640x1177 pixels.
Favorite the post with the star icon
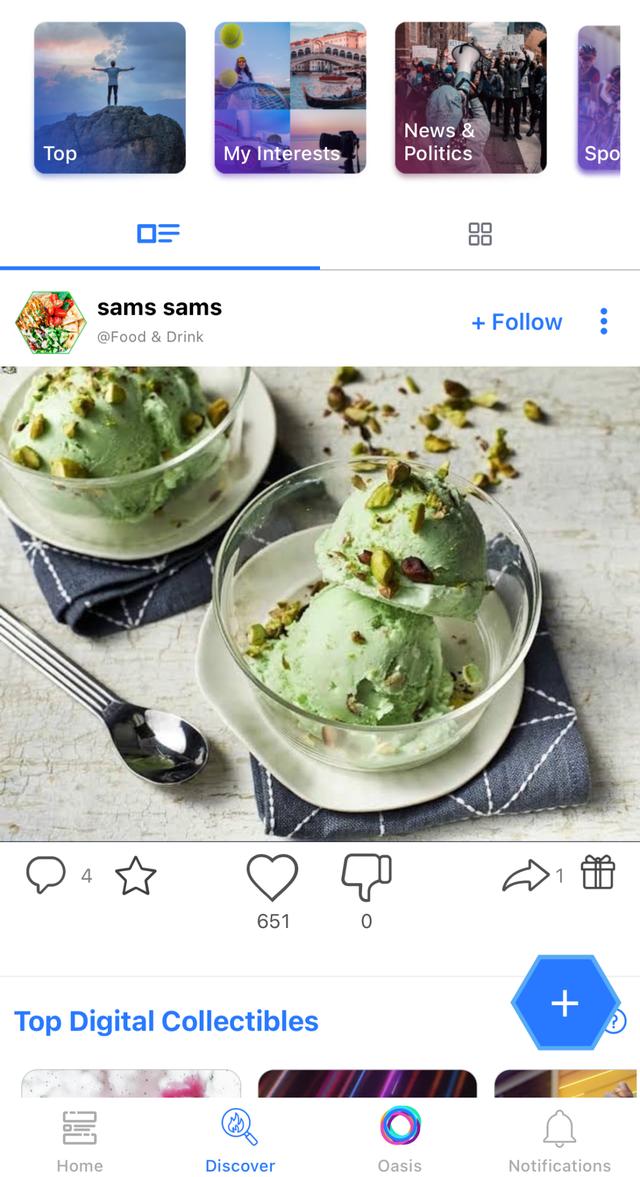click(136, 876)
